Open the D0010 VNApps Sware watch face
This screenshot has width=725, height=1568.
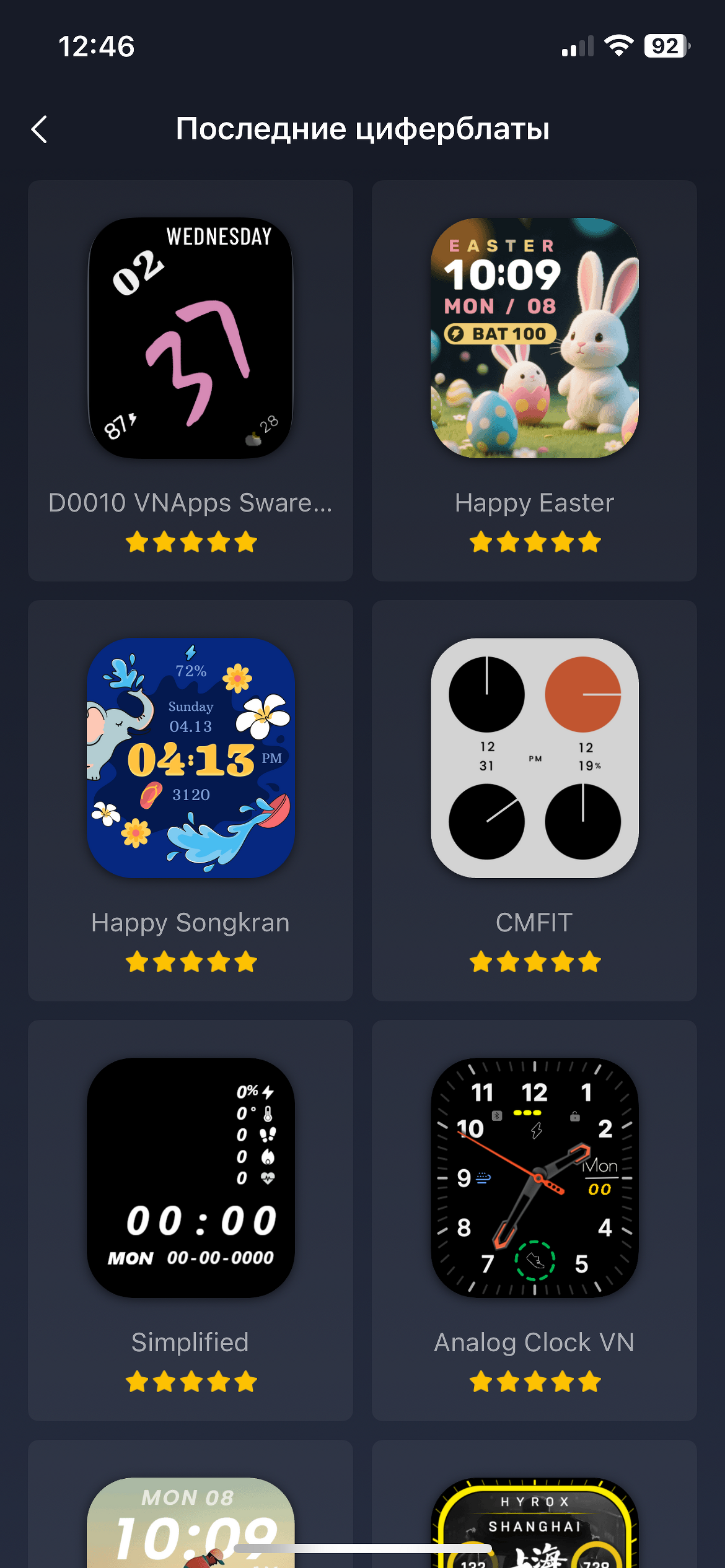click(190, 338)
